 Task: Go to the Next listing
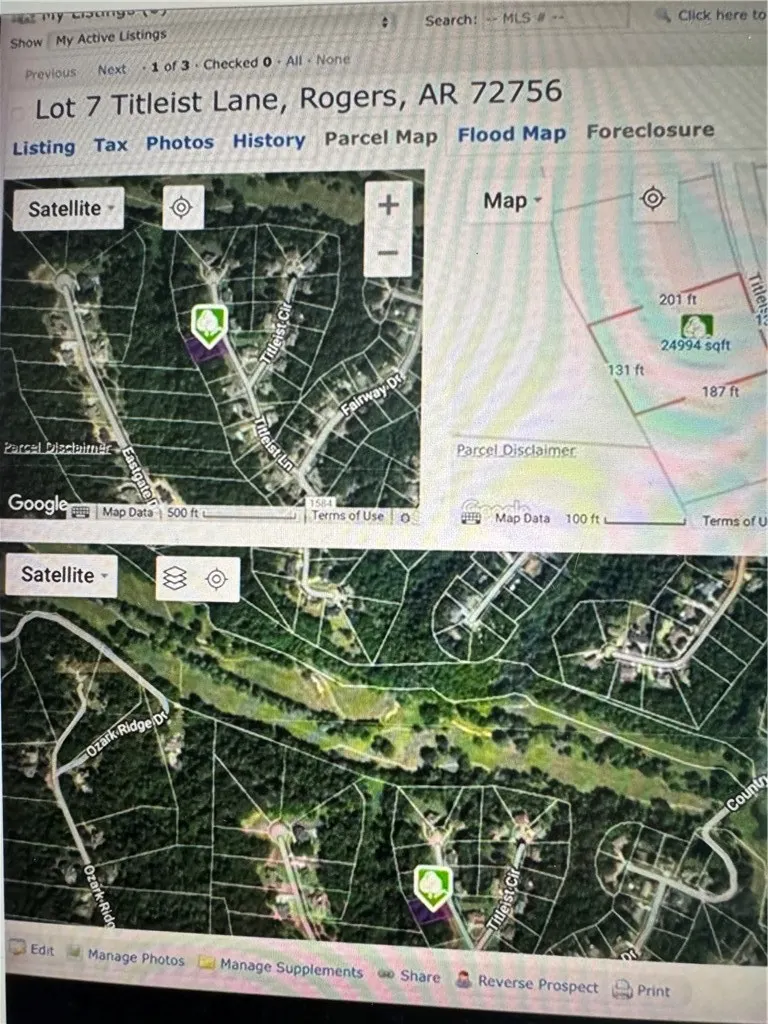[x=112, y=70]
